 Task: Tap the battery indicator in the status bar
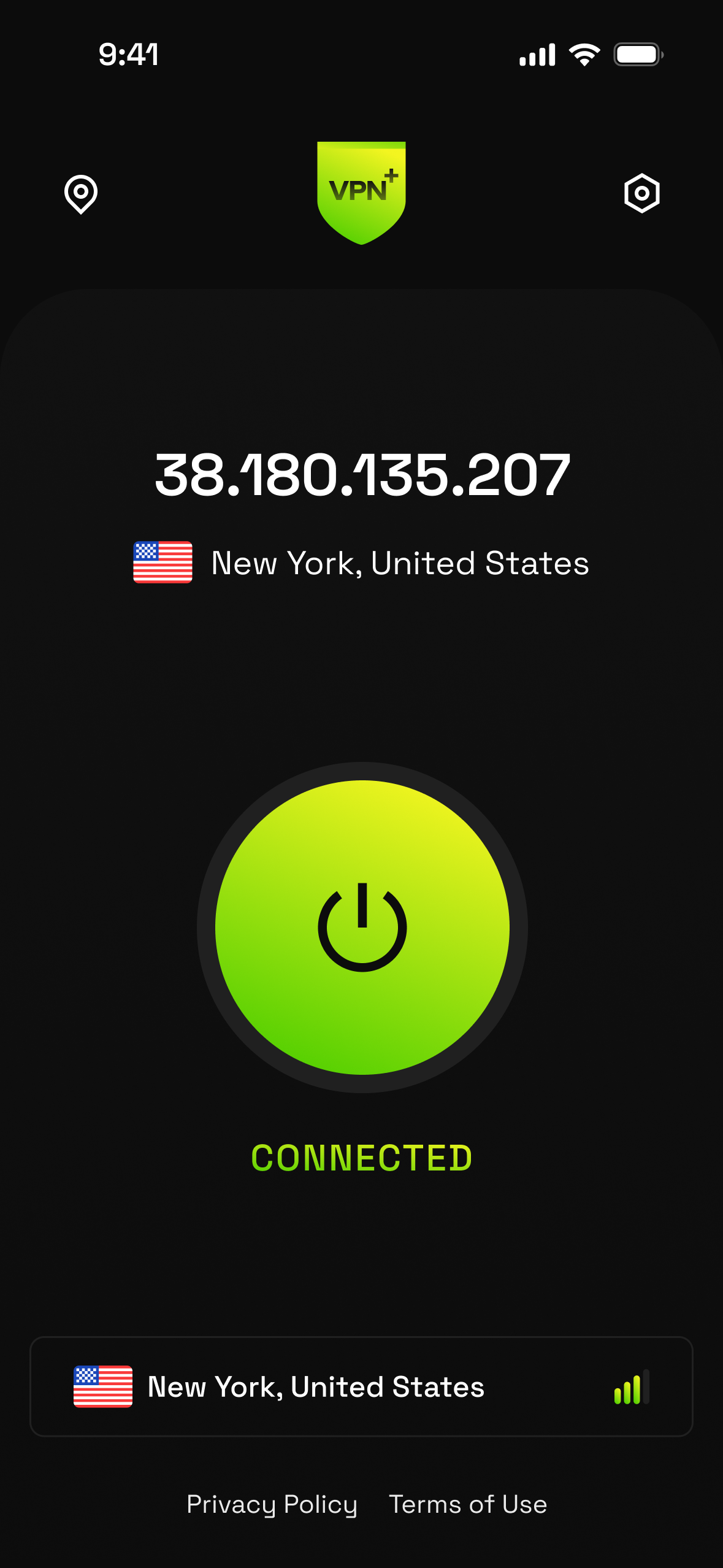coord(638,55)
